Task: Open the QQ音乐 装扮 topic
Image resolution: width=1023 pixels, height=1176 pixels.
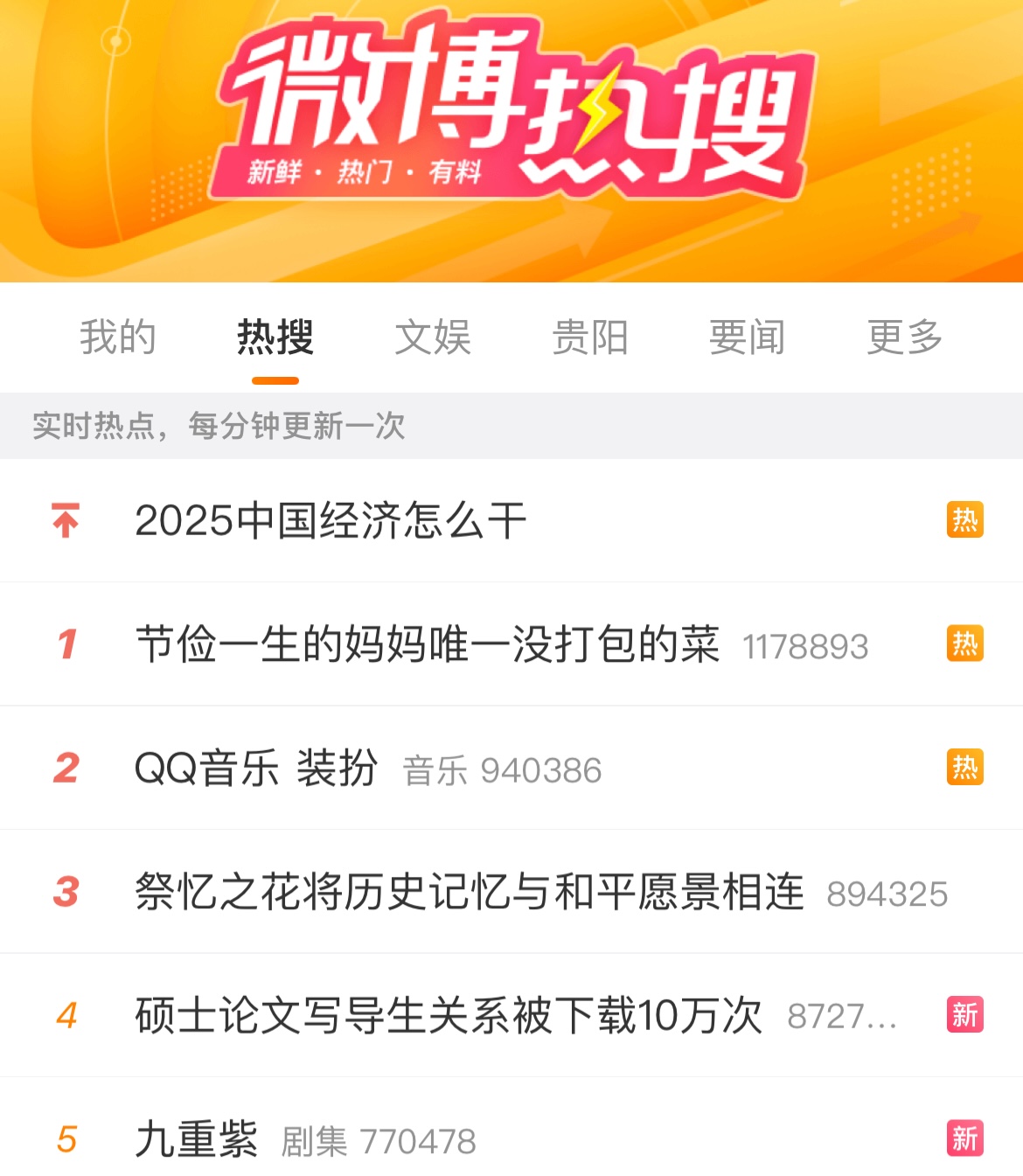Action: [256, 769]
